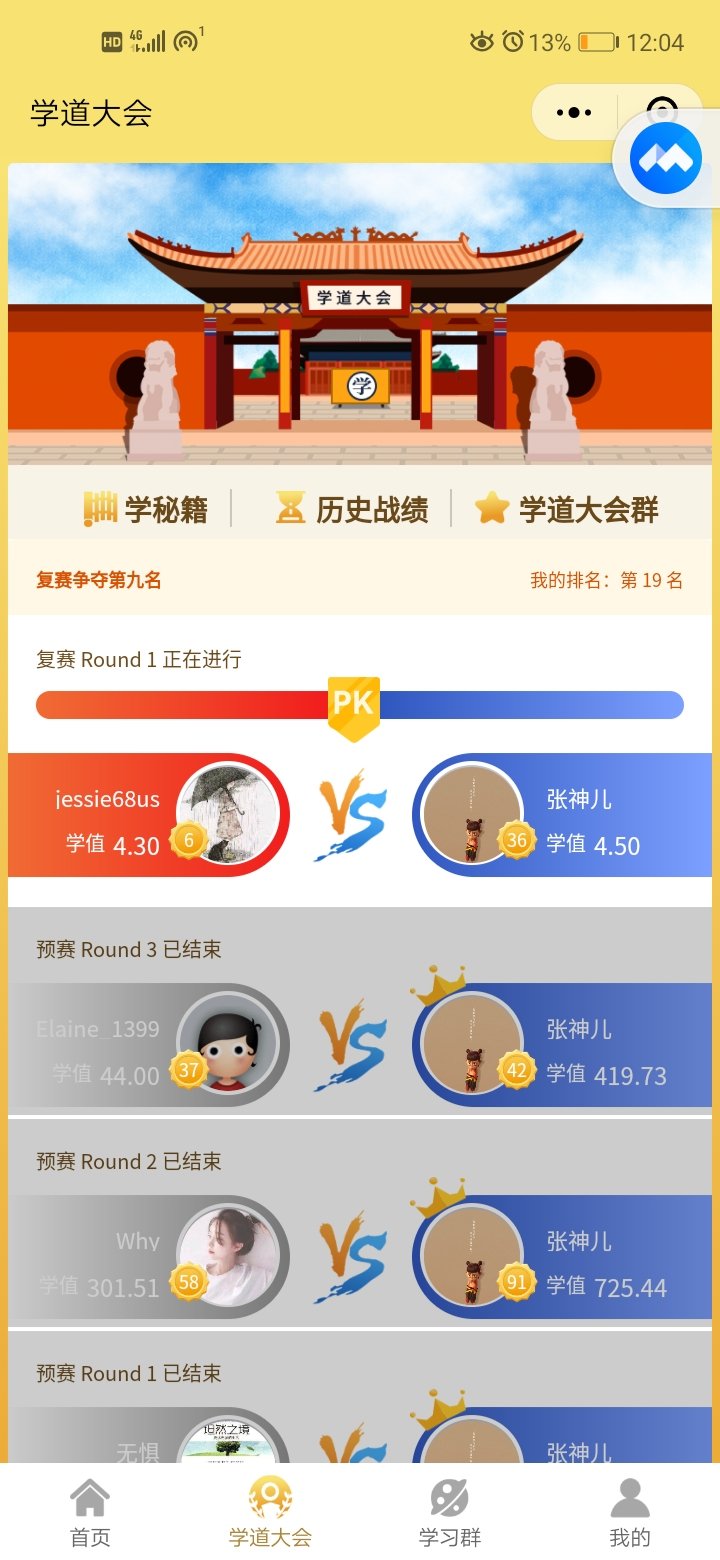Tap the floating blue assistant button
This screenshot has width=720, height=1560.
(x=666, y=160)
